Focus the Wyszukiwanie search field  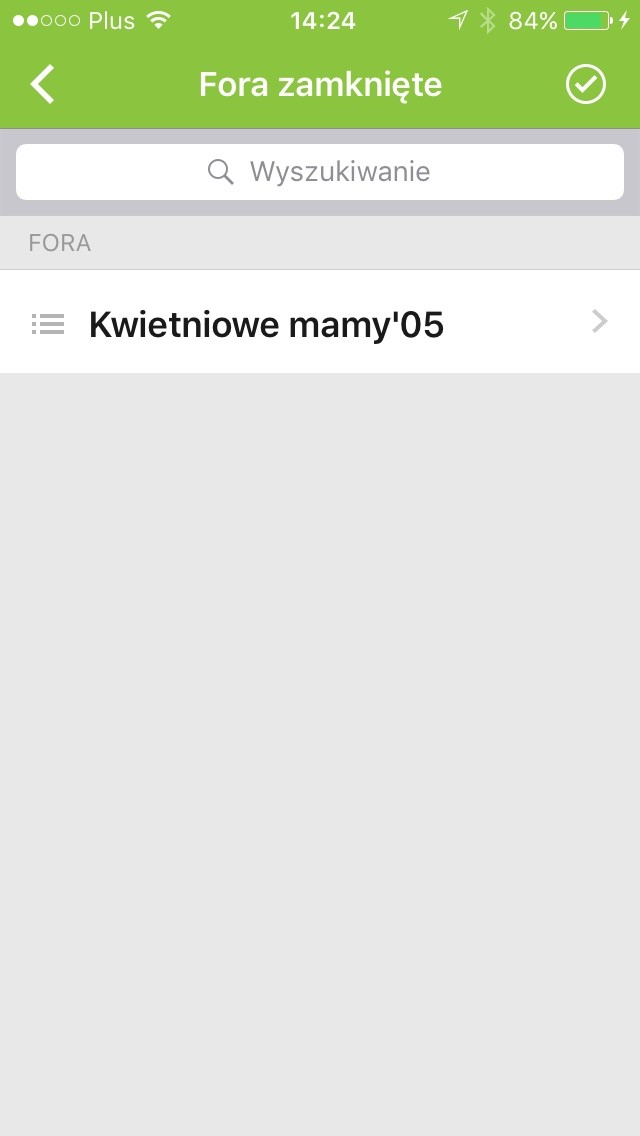coord(320,172)
